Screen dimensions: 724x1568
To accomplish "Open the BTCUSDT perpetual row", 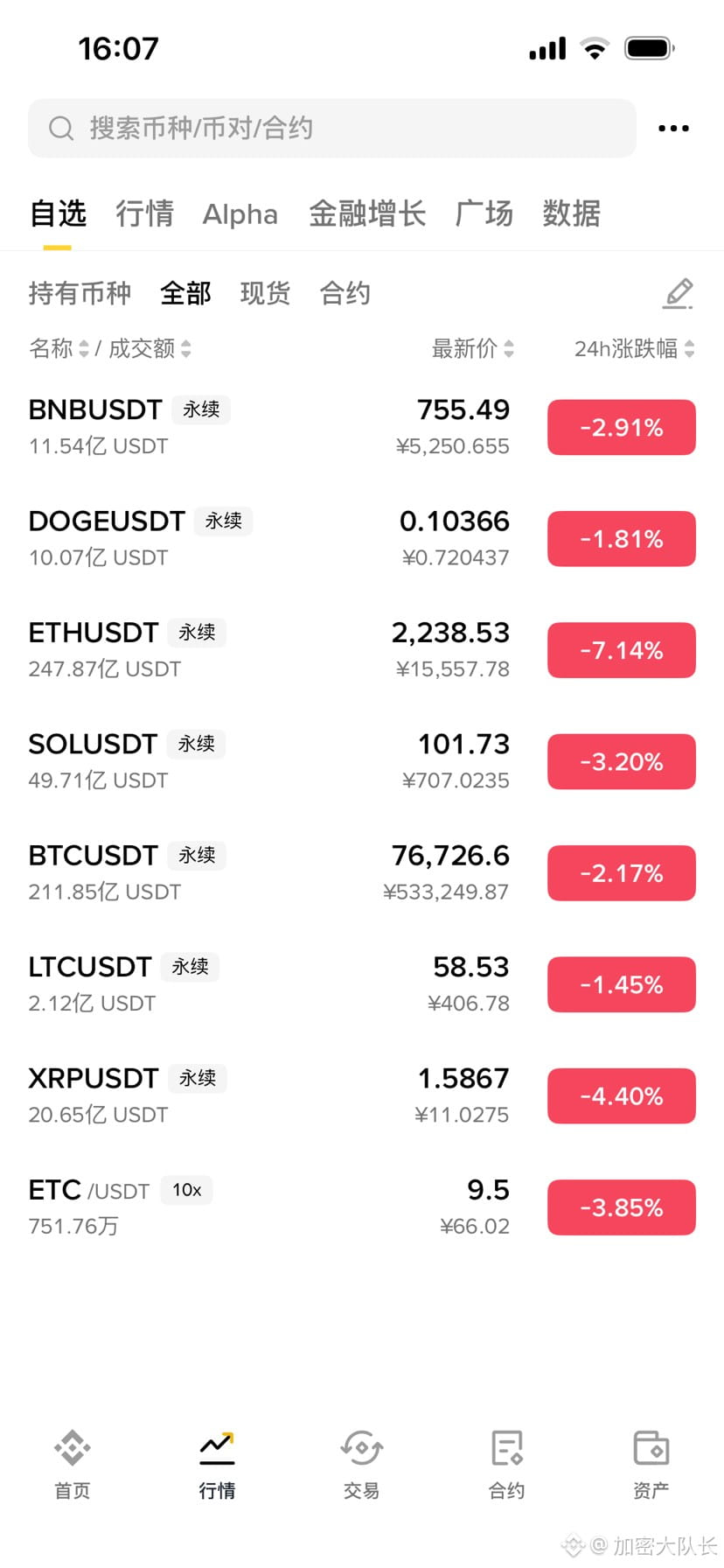I will 262,873.
